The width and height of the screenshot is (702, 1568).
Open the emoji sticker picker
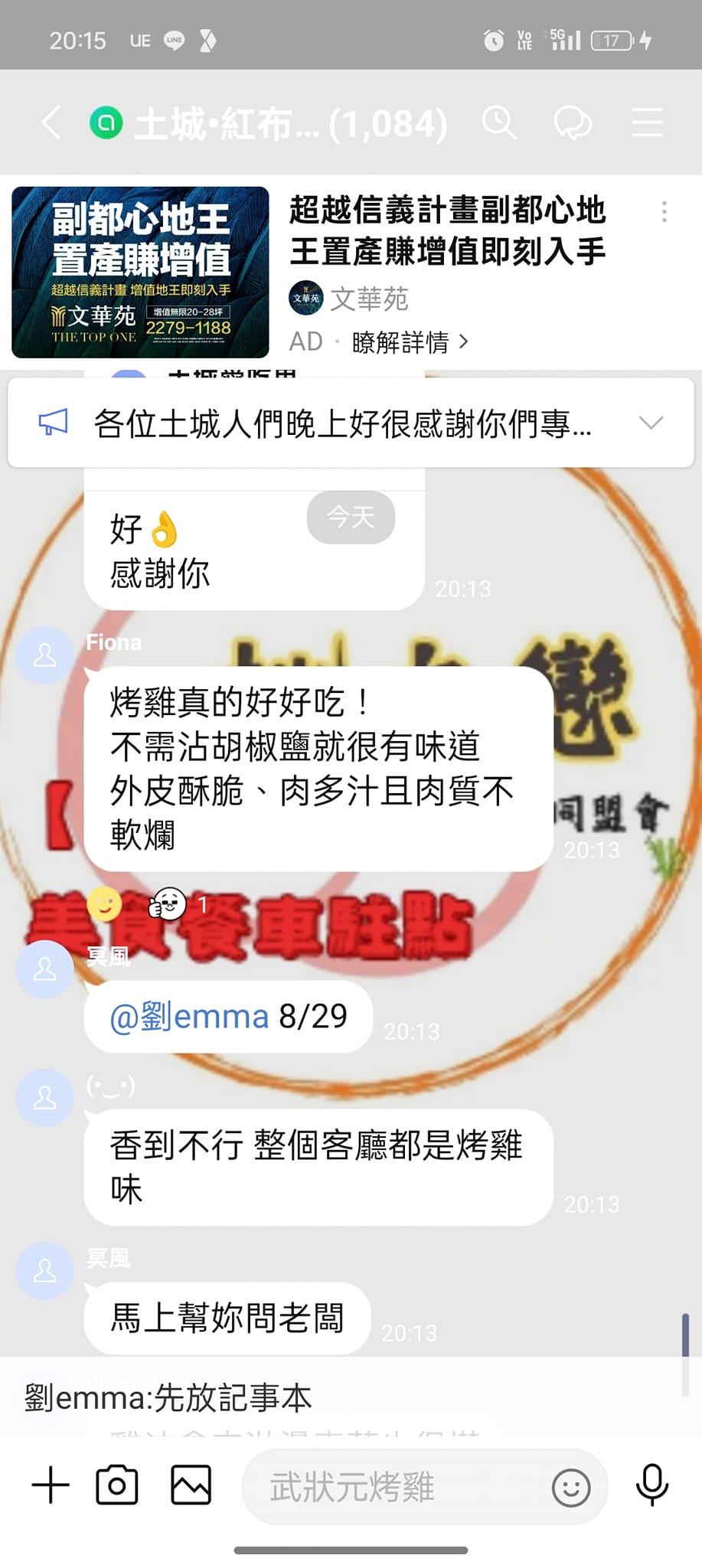tap(571, 1488)
